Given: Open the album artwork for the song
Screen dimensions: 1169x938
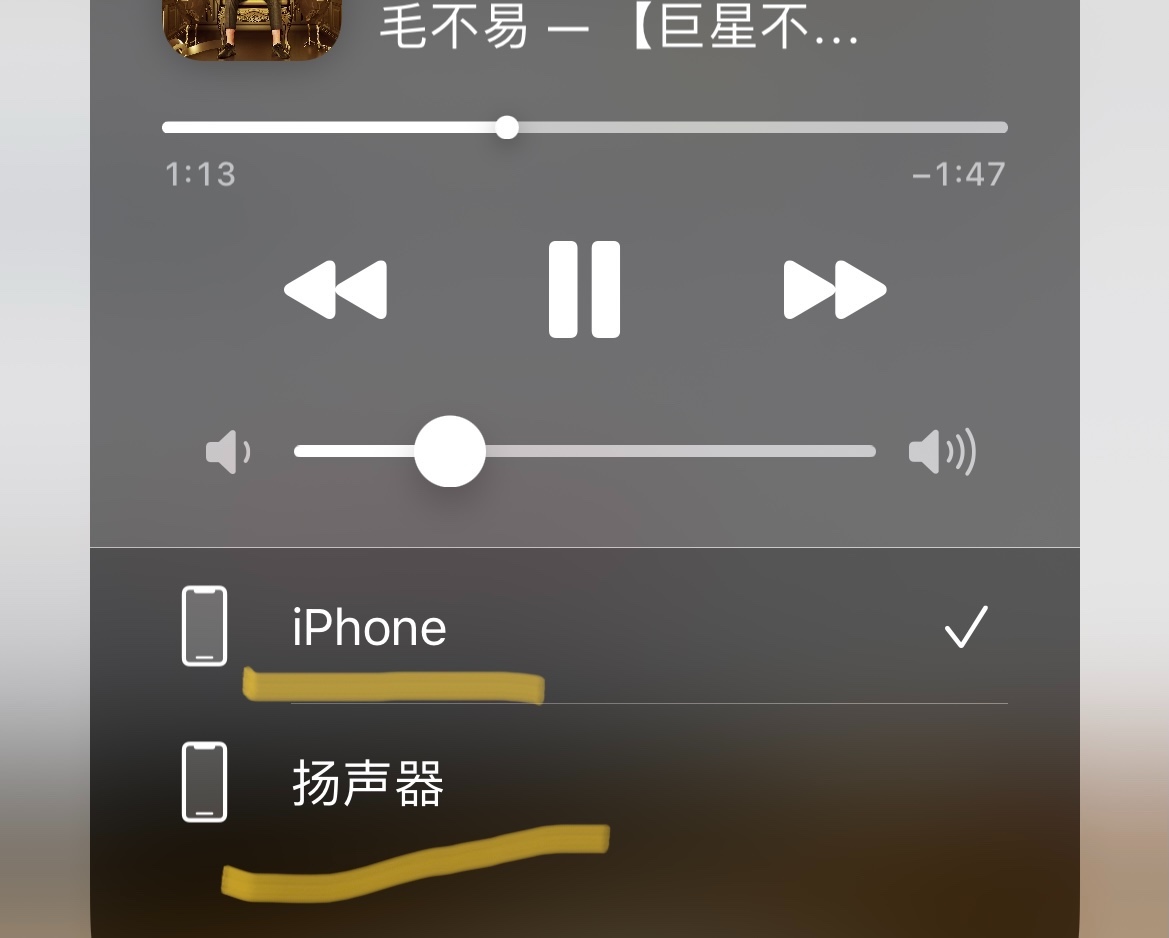Looking at the screenshot, I should pos(252,28).
